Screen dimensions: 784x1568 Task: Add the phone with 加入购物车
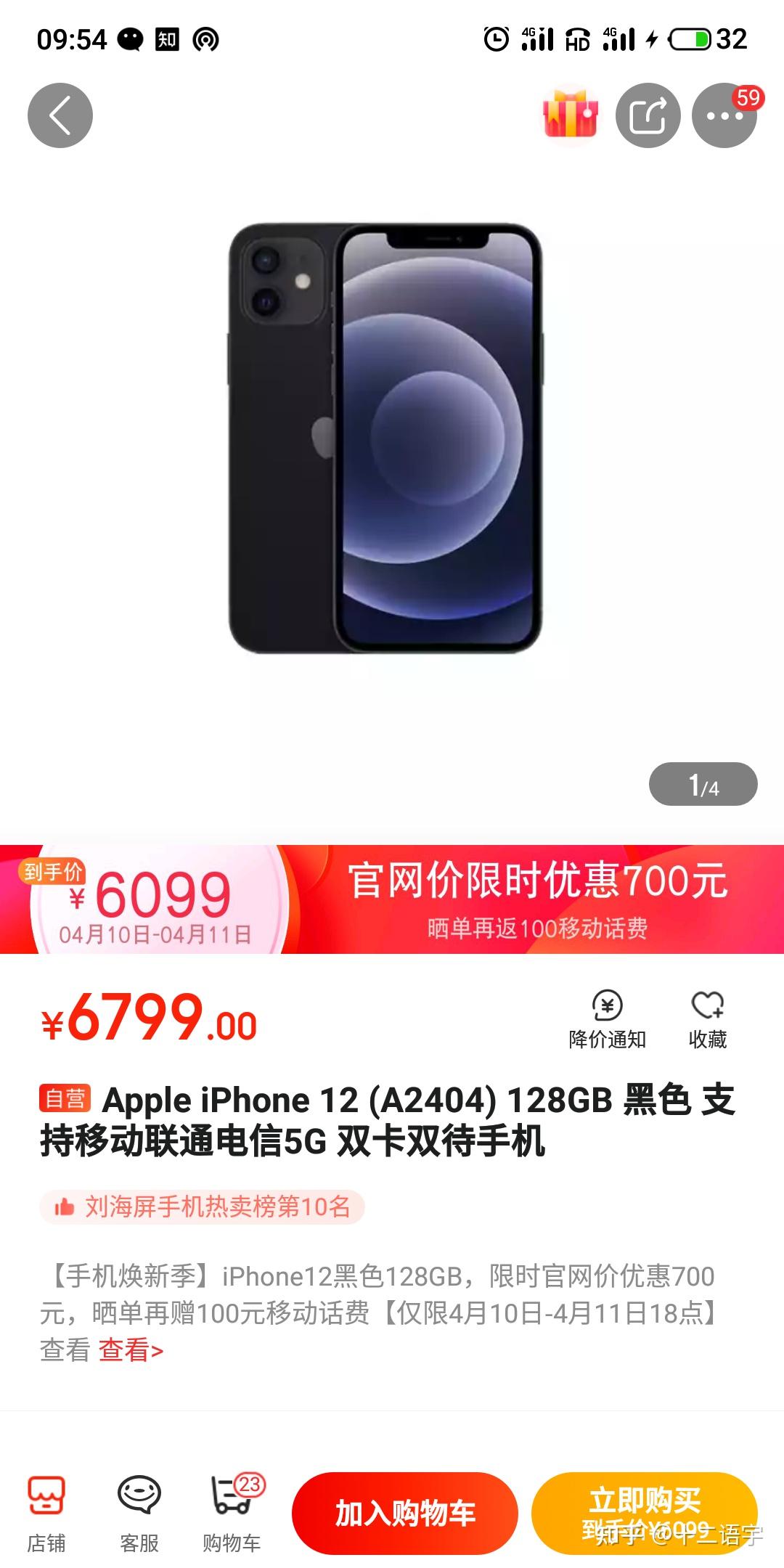pos(404,1514)
